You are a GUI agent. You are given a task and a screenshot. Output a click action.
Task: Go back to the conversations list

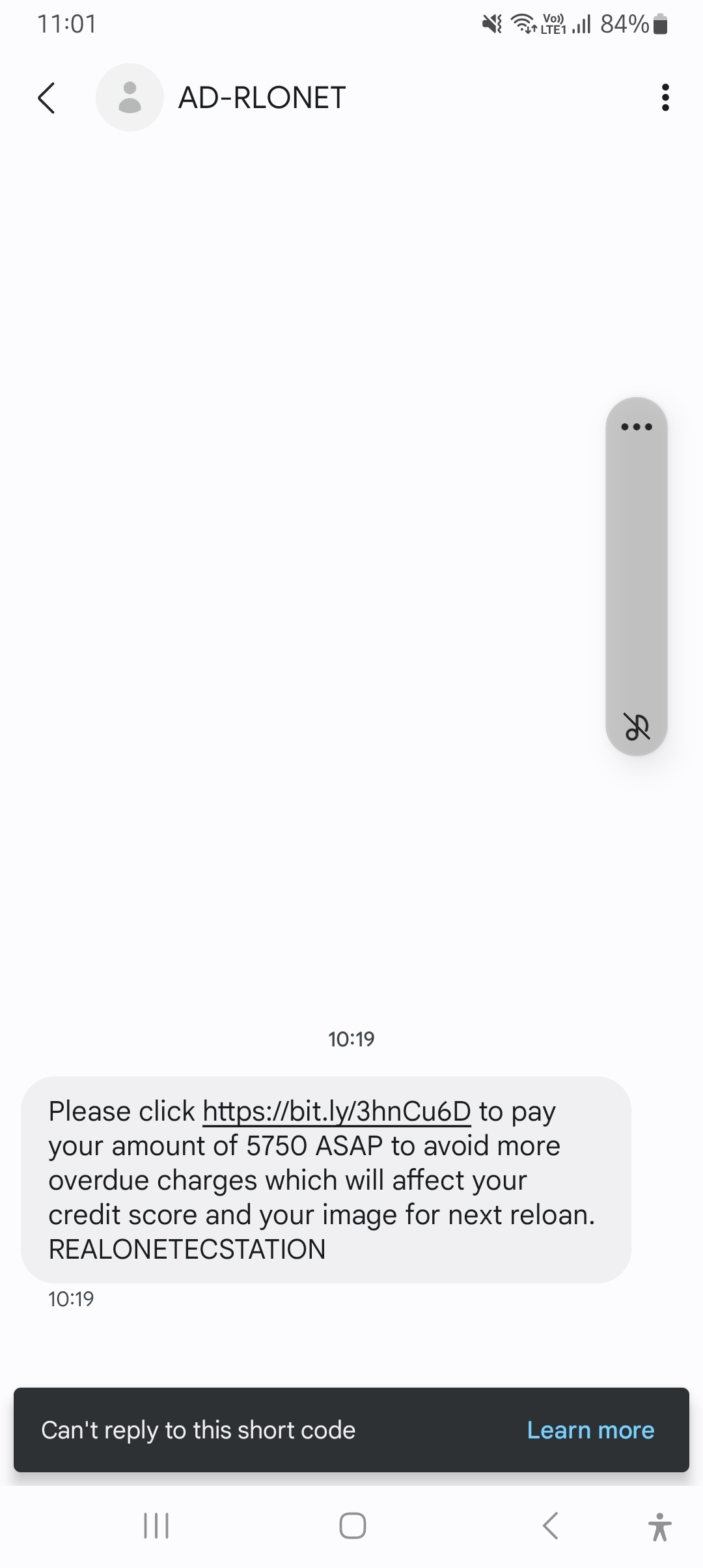46,98
